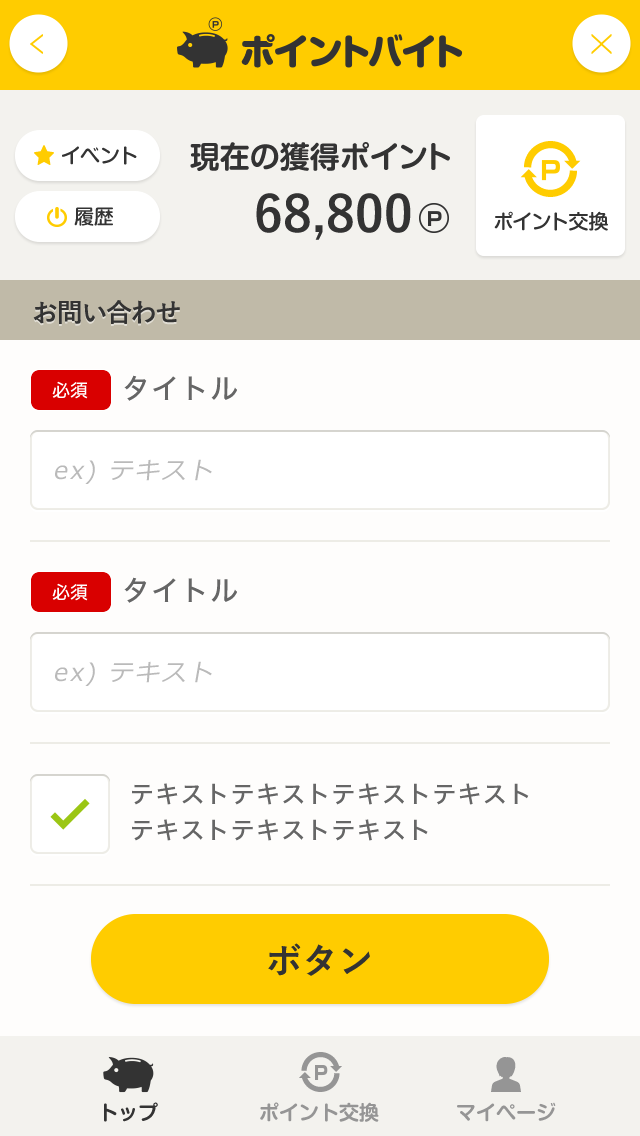
Task: Go back with the left arrow
Action: coord(38,43)
